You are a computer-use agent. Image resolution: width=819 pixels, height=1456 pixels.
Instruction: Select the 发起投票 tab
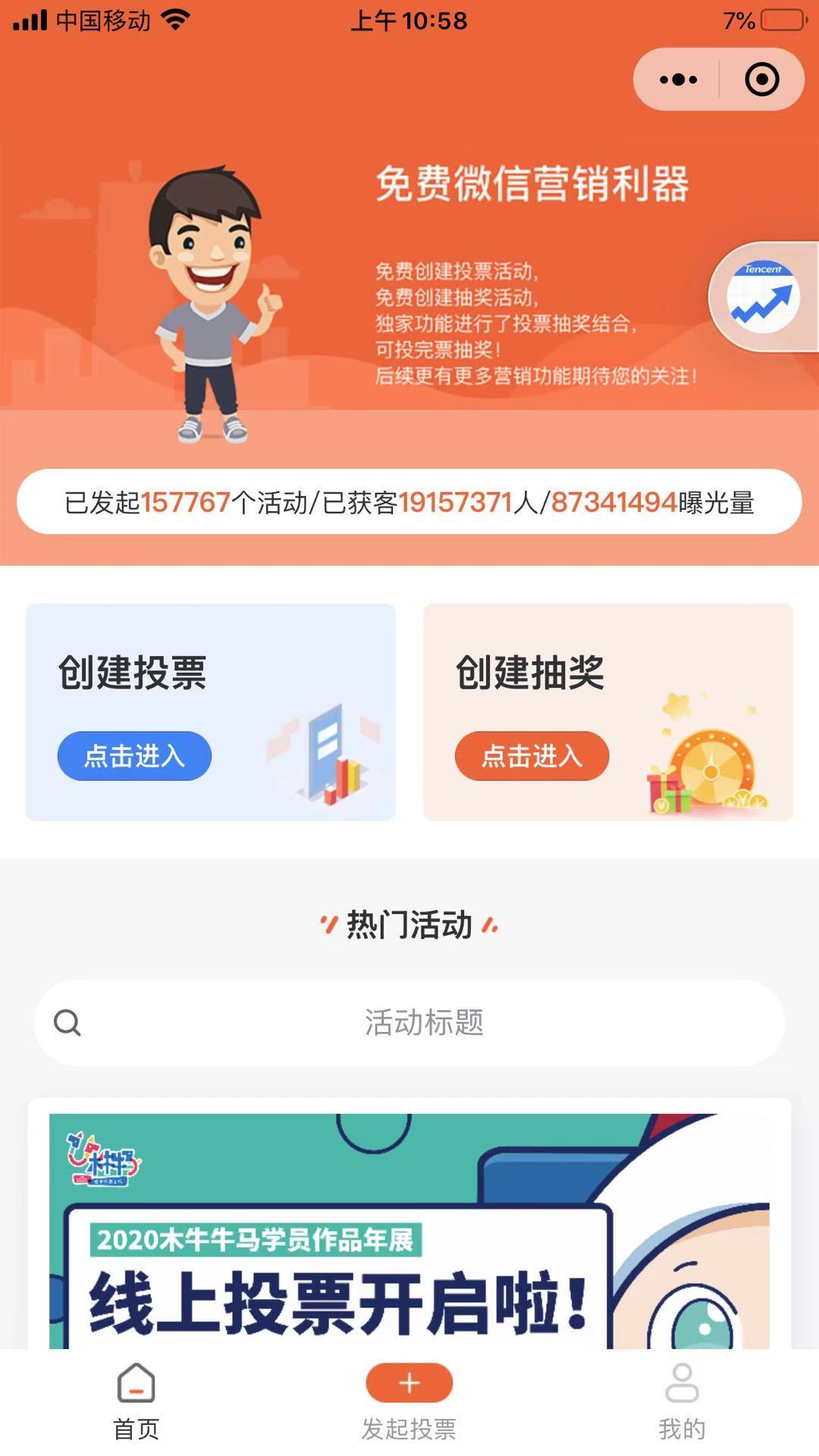coord(409,1401)
